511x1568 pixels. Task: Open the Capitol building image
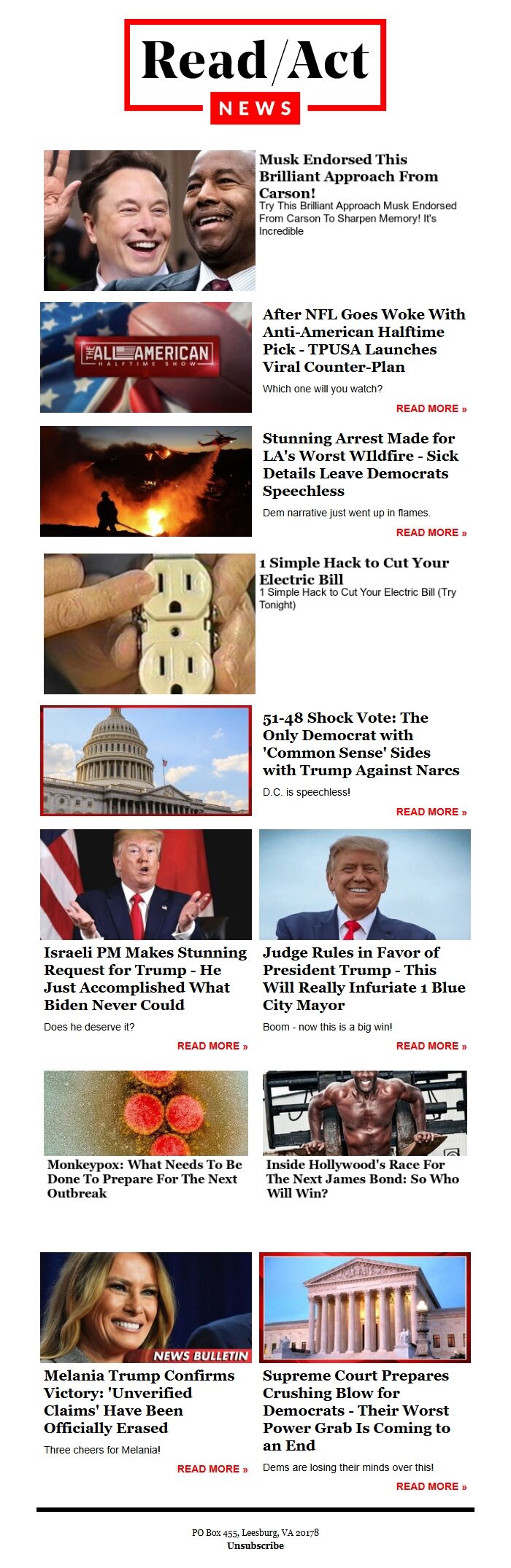[x=146, y=761]
